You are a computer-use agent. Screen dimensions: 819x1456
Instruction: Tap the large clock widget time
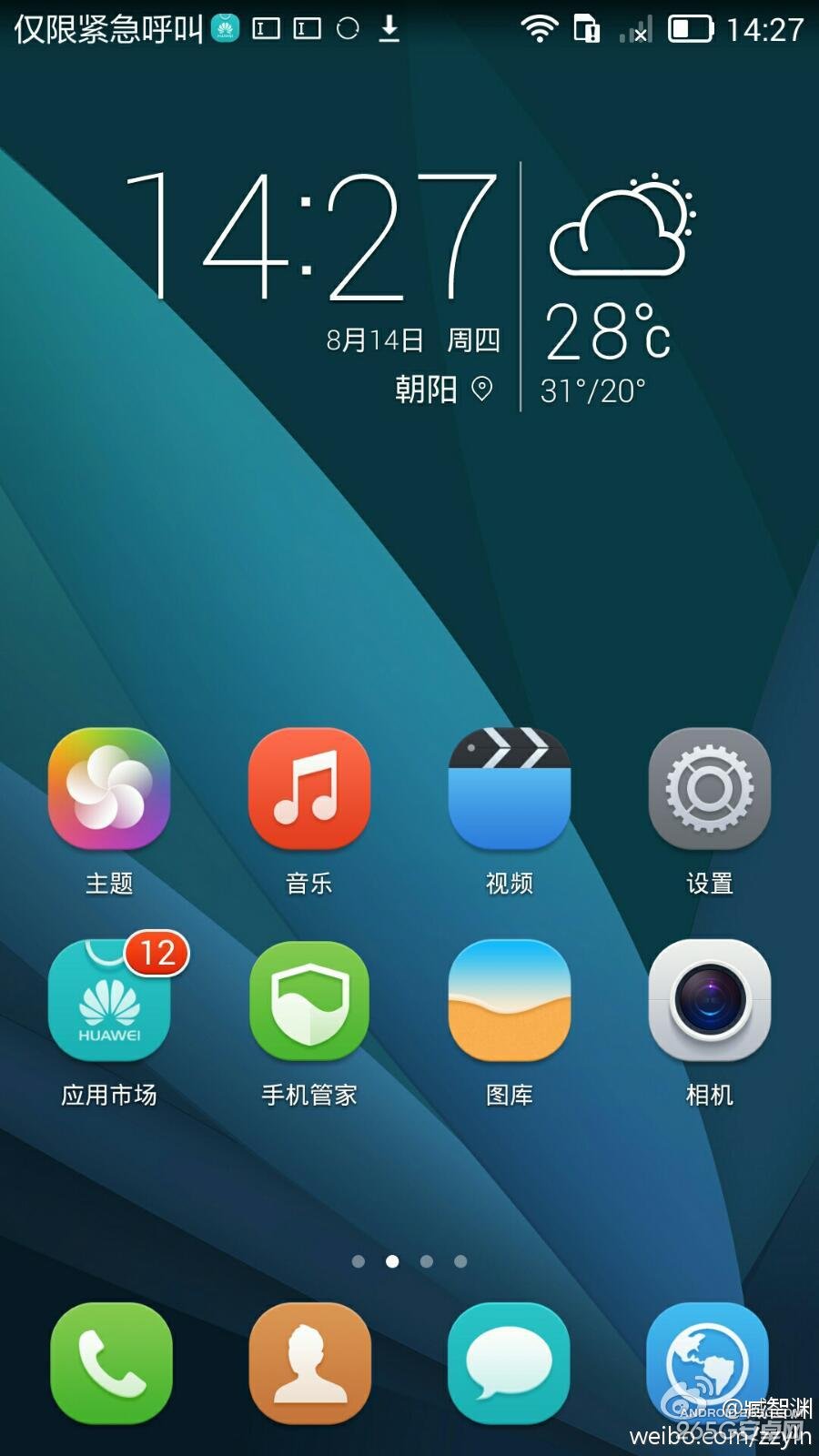tap(311, 237)
